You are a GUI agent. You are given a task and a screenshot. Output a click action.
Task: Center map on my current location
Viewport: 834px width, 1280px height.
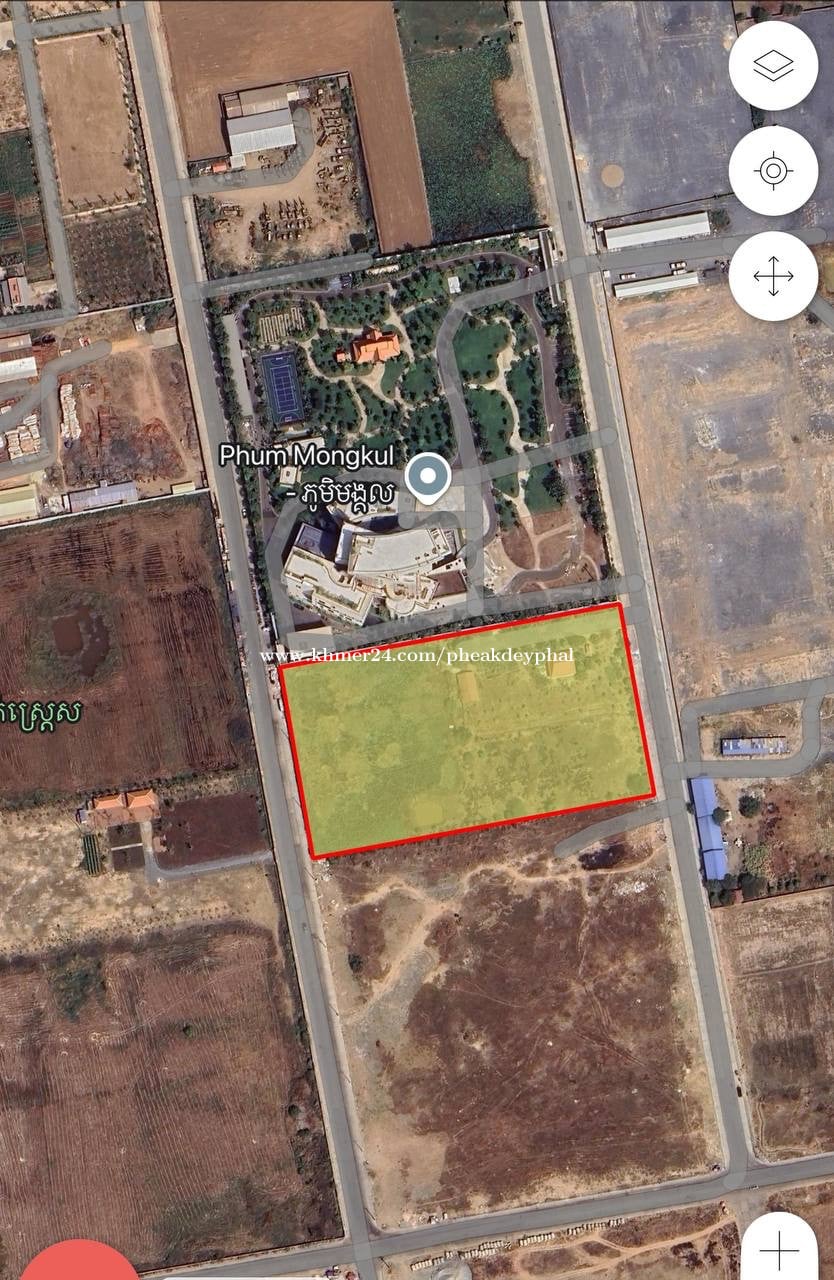point(773,171)
